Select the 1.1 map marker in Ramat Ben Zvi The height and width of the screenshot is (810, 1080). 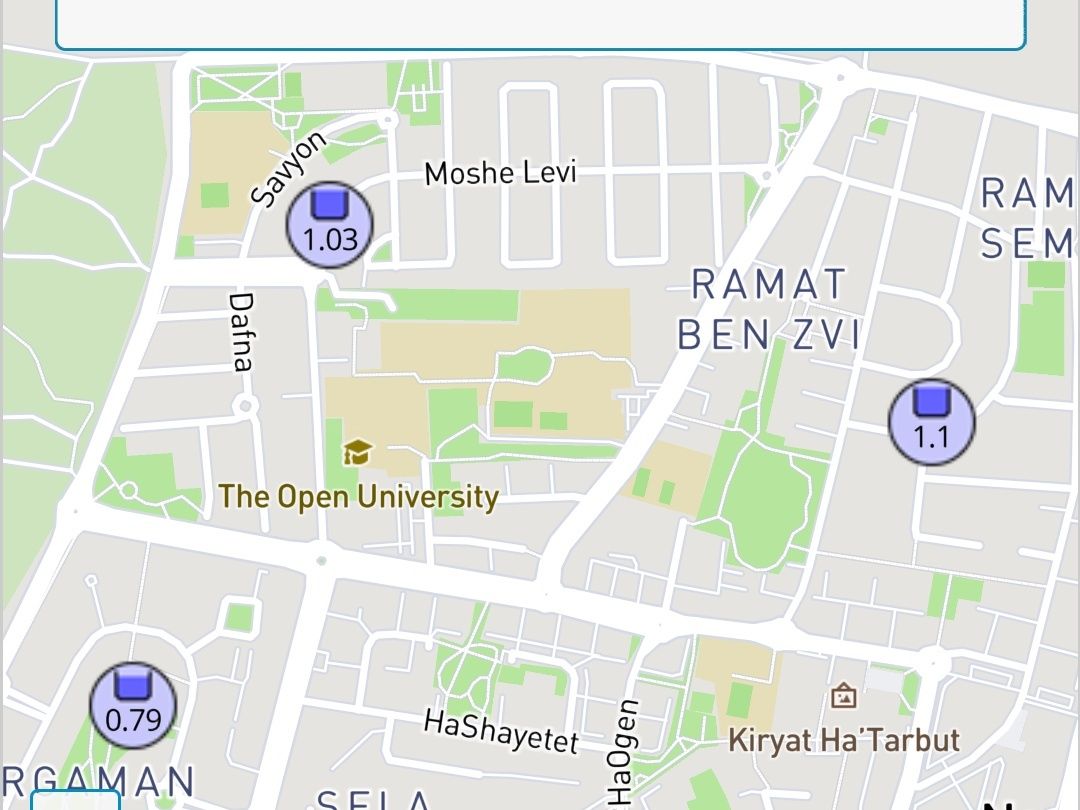(931, 422)
